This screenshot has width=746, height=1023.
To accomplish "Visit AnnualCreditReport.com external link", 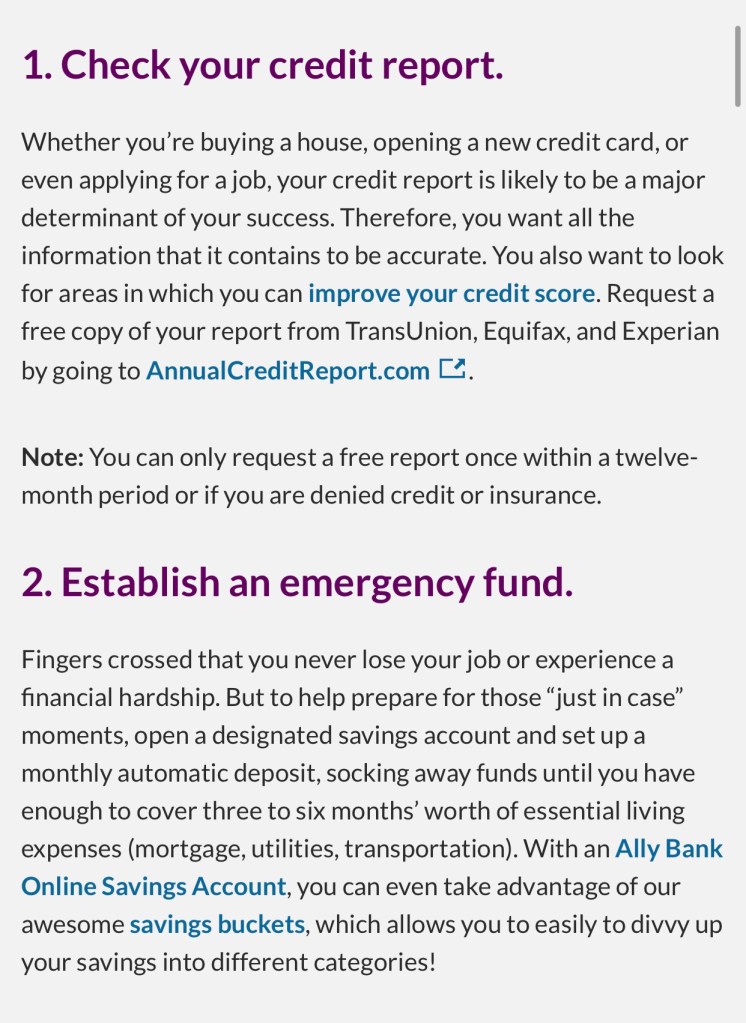I will pyautogui.click(x=288, y=371).
